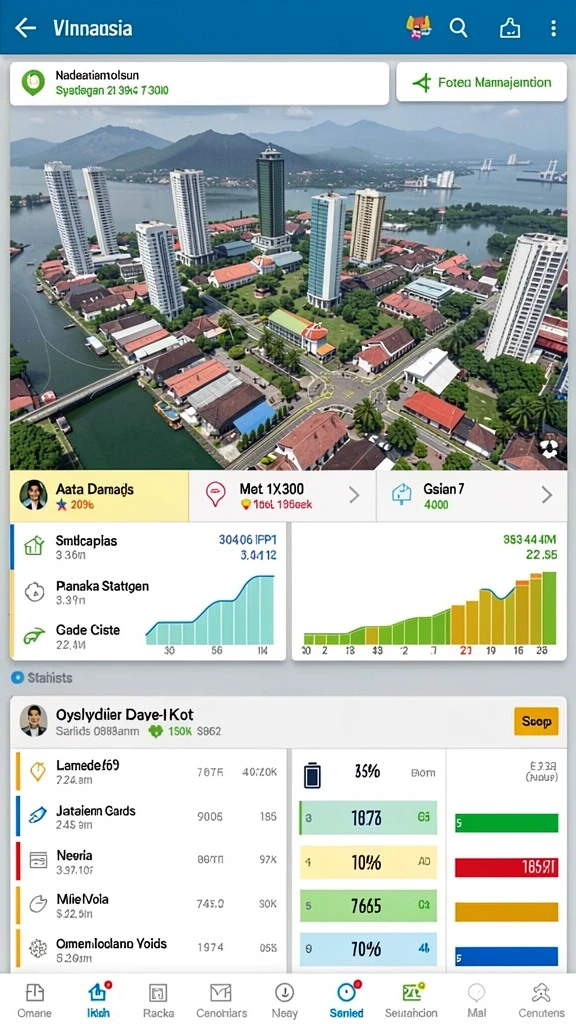576x1024 pixels.
Task: Switch to the Mal bottom tab
Action: [x=477, y=1000]
